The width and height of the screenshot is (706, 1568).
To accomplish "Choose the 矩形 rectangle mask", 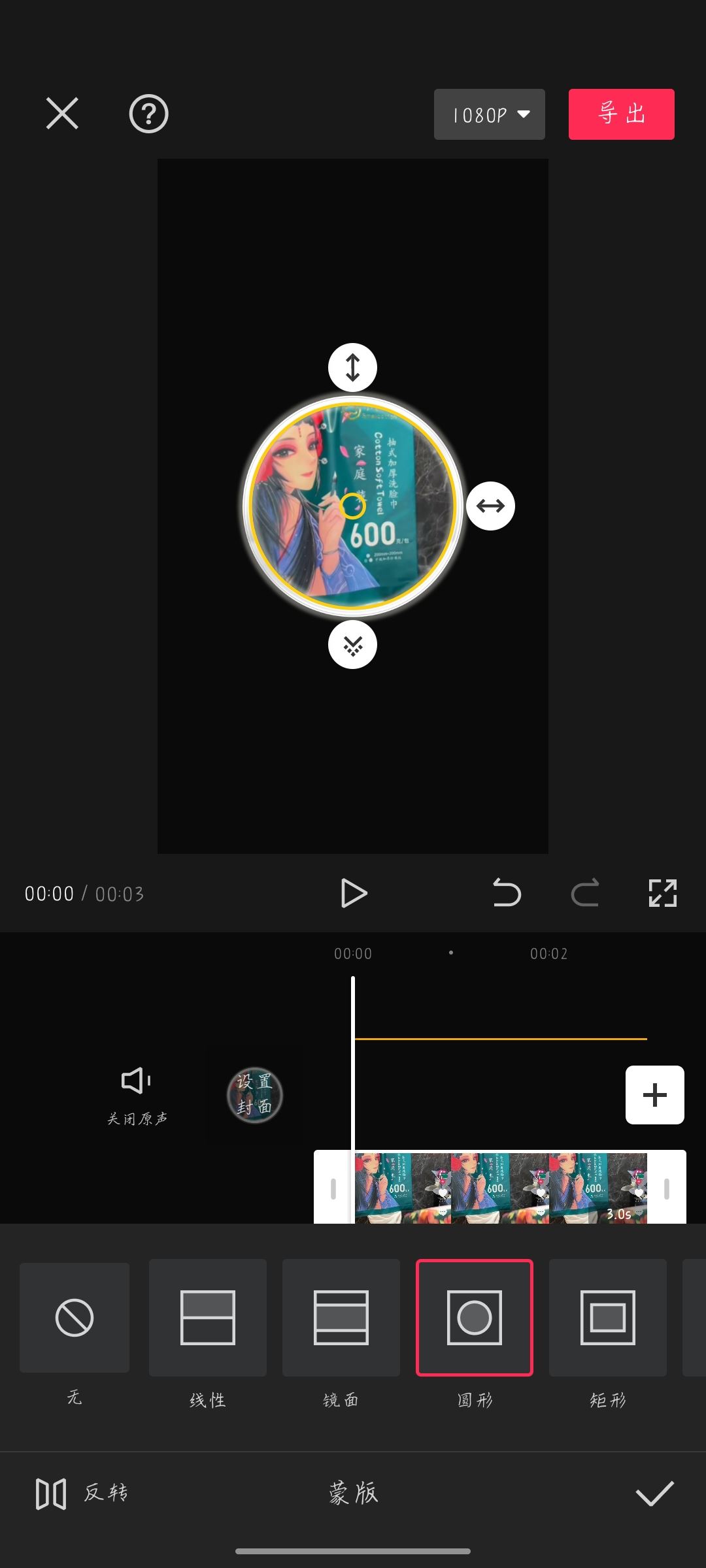I will tap(608, 1318).
